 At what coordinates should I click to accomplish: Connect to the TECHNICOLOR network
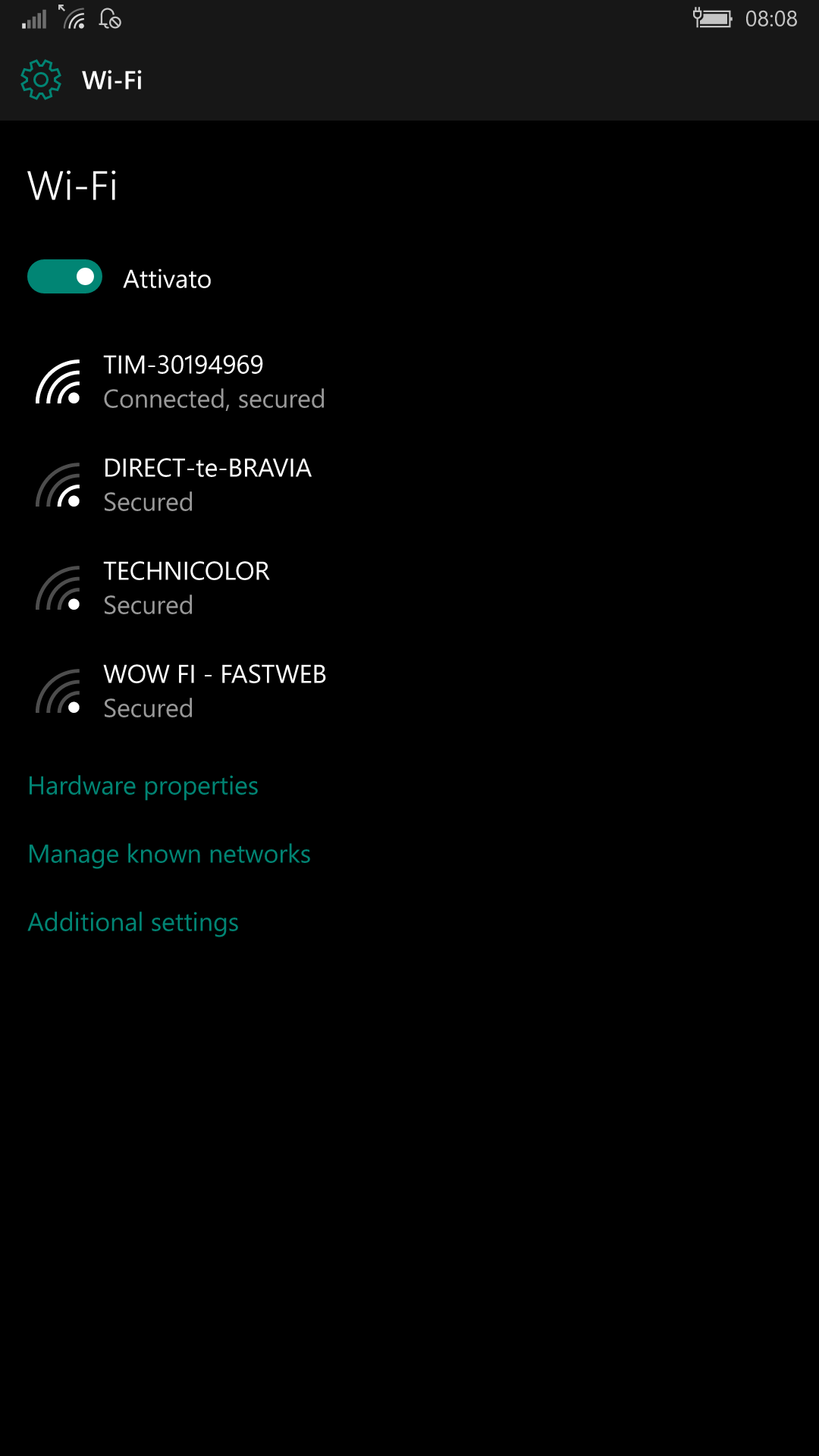pyautogui.click(x=409, y=588)
